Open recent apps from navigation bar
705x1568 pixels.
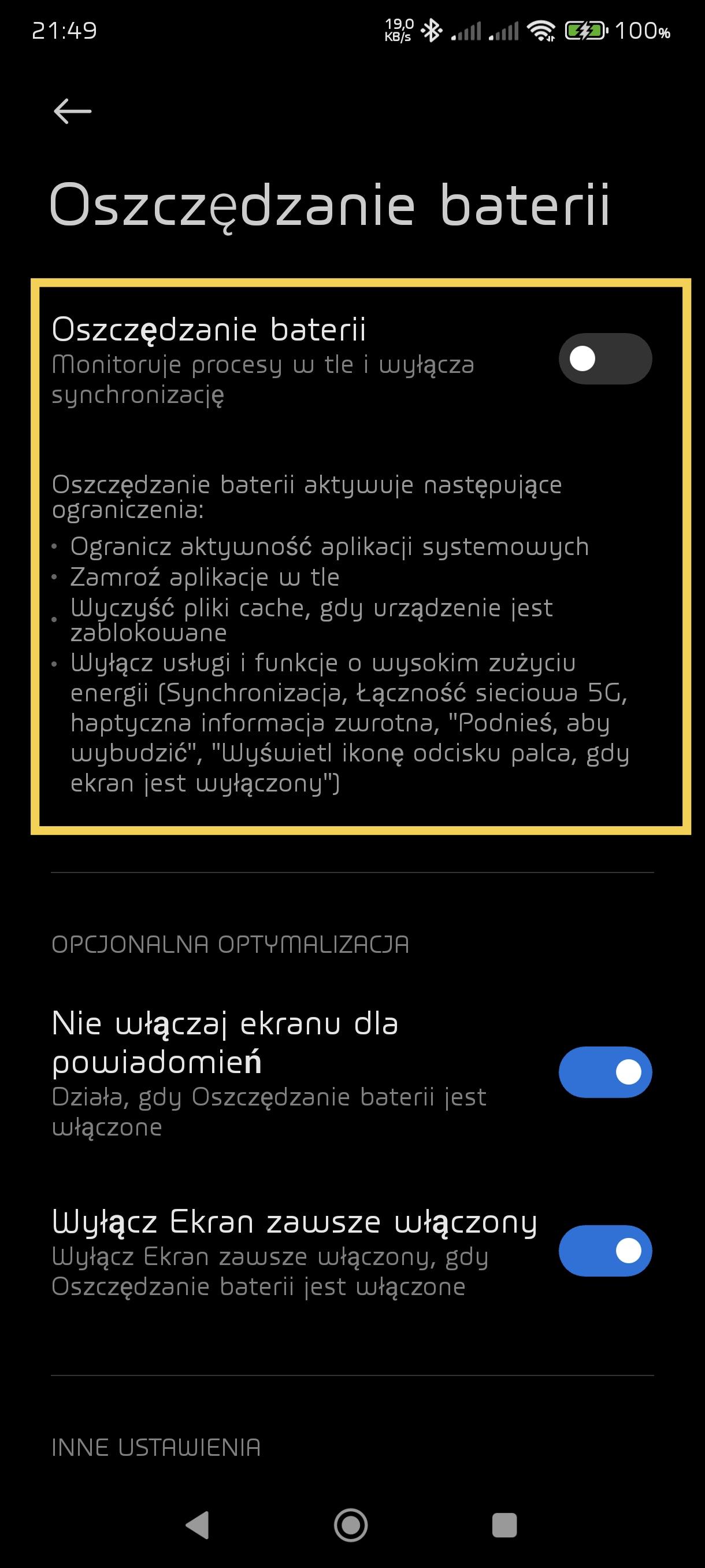point(504,1525)
